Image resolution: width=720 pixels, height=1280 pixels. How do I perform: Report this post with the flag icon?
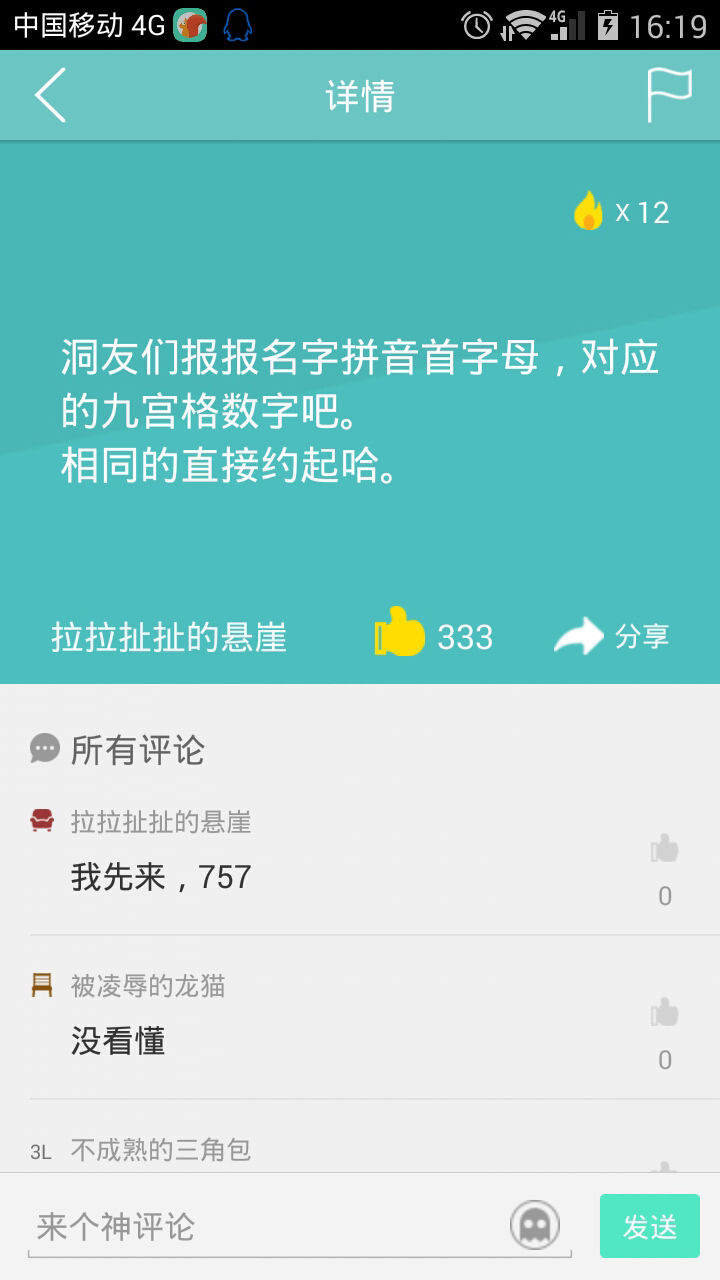point(669,96)
